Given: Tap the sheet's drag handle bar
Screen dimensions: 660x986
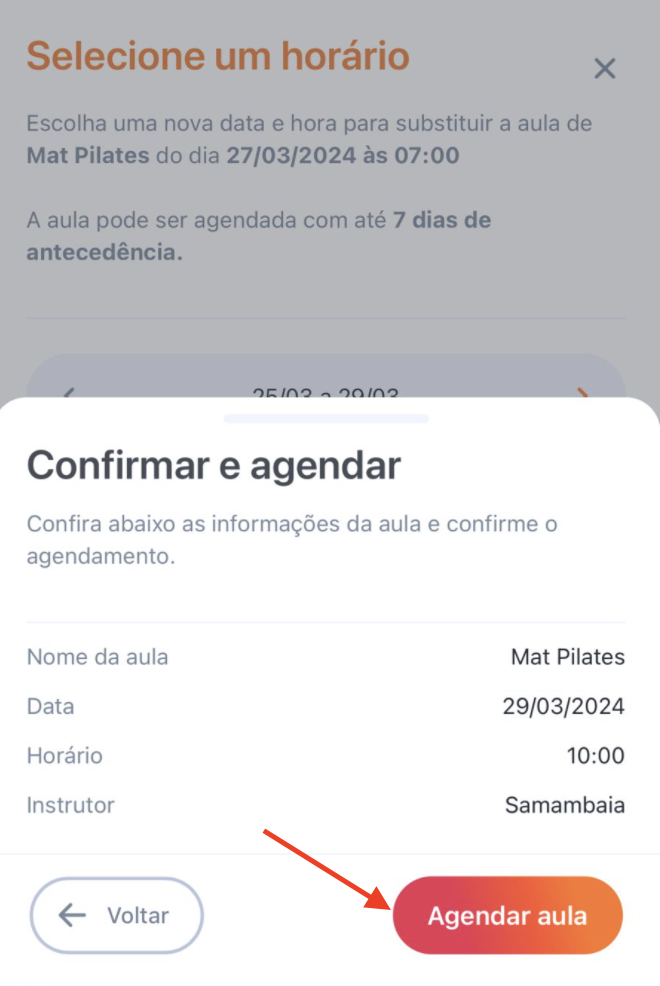Looking at the screenshot, I should pyautogui.click(x=327, y=418).
